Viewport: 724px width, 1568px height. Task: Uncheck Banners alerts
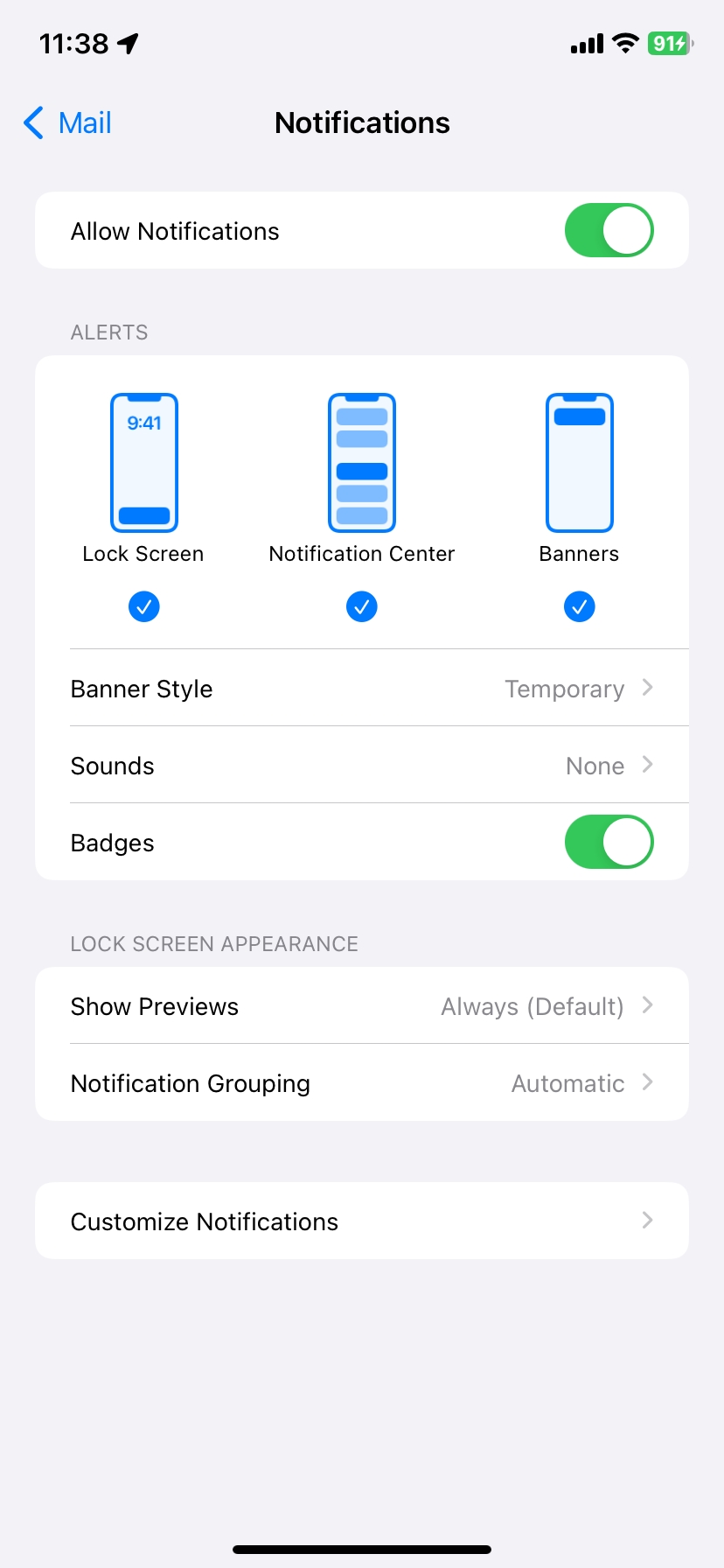coord(579,606)
